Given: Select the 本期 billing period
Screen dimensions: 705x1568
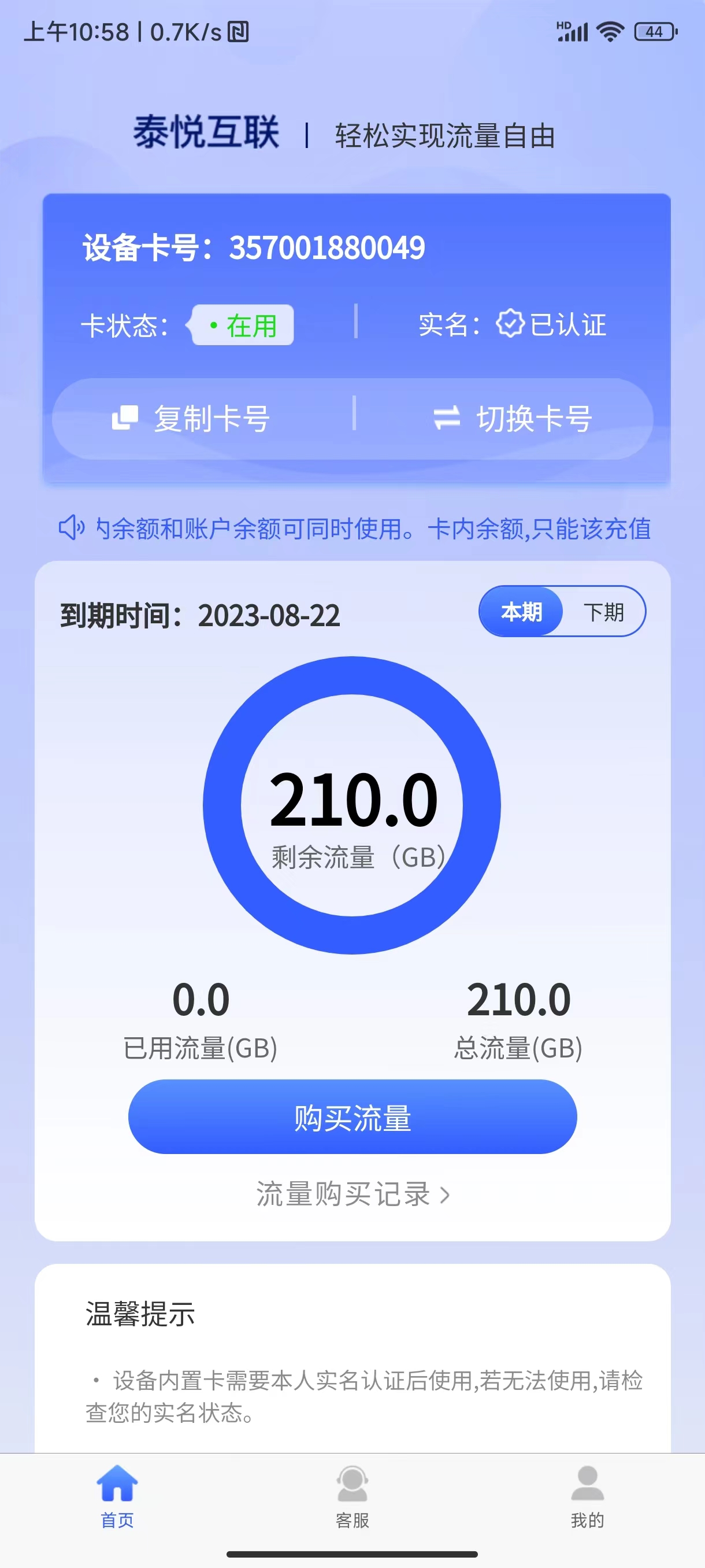Looking at the screenshot, I should pos(521,612).
